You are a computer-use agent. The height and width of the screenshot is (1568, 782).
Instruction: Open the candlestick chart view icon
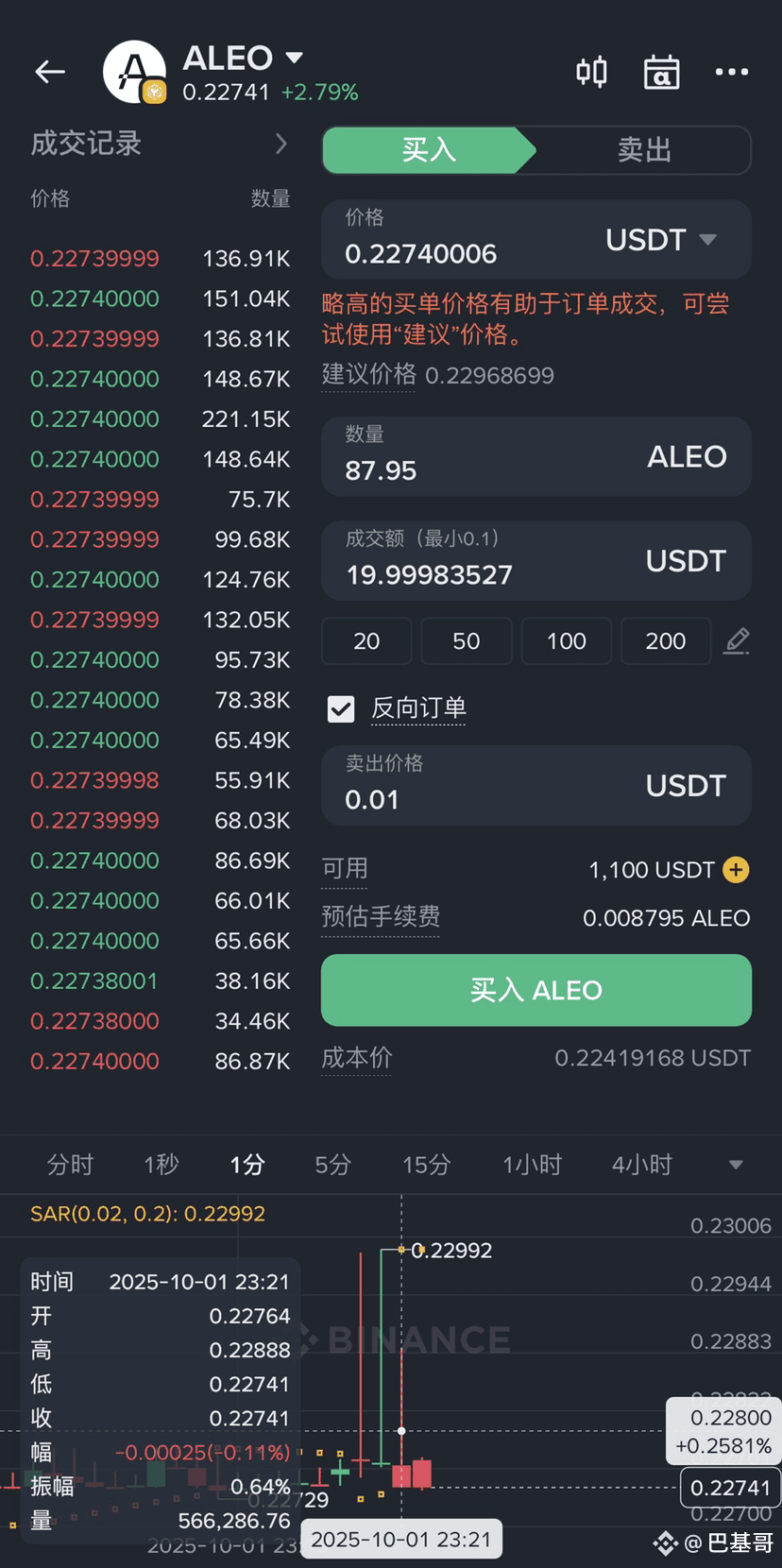click(591, 72)
